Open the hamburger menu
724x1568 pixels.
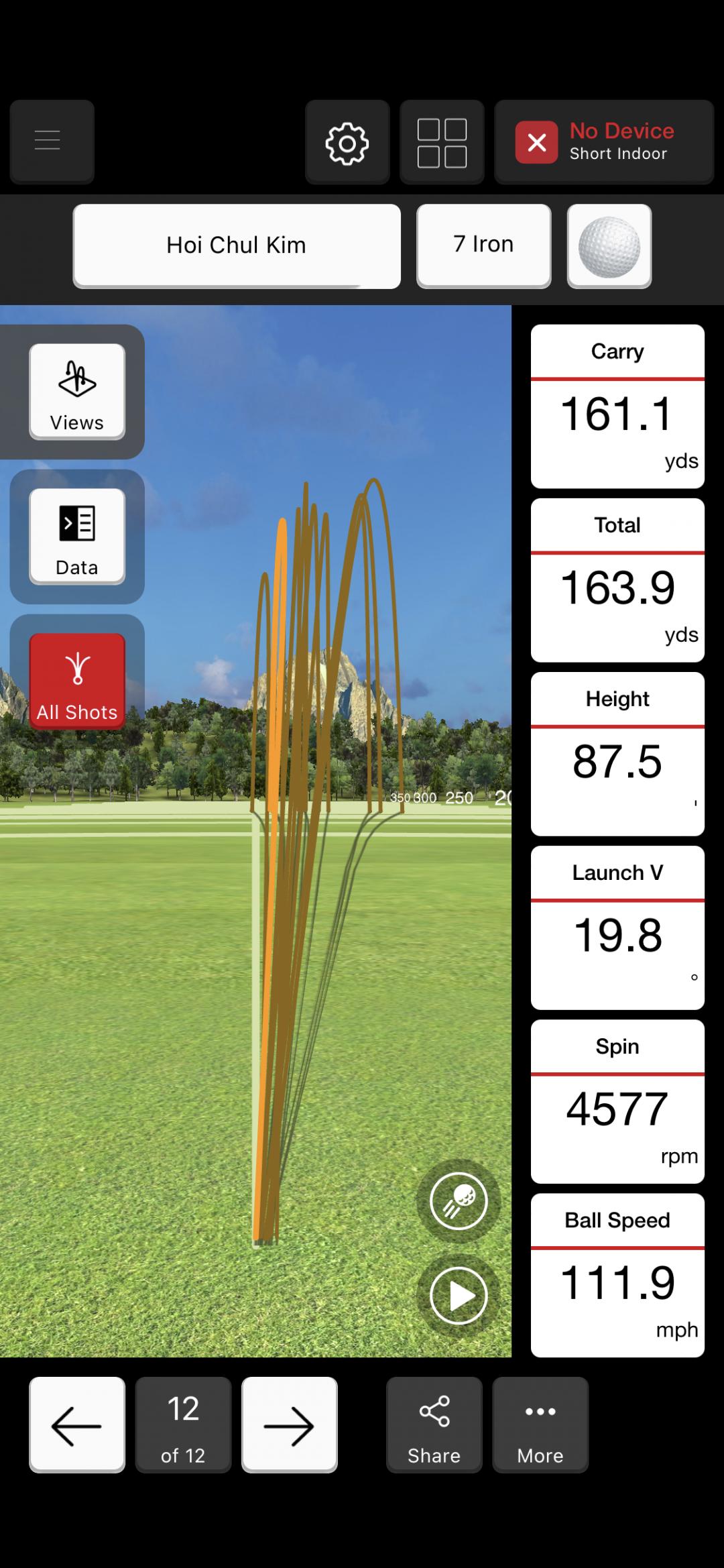52,141
